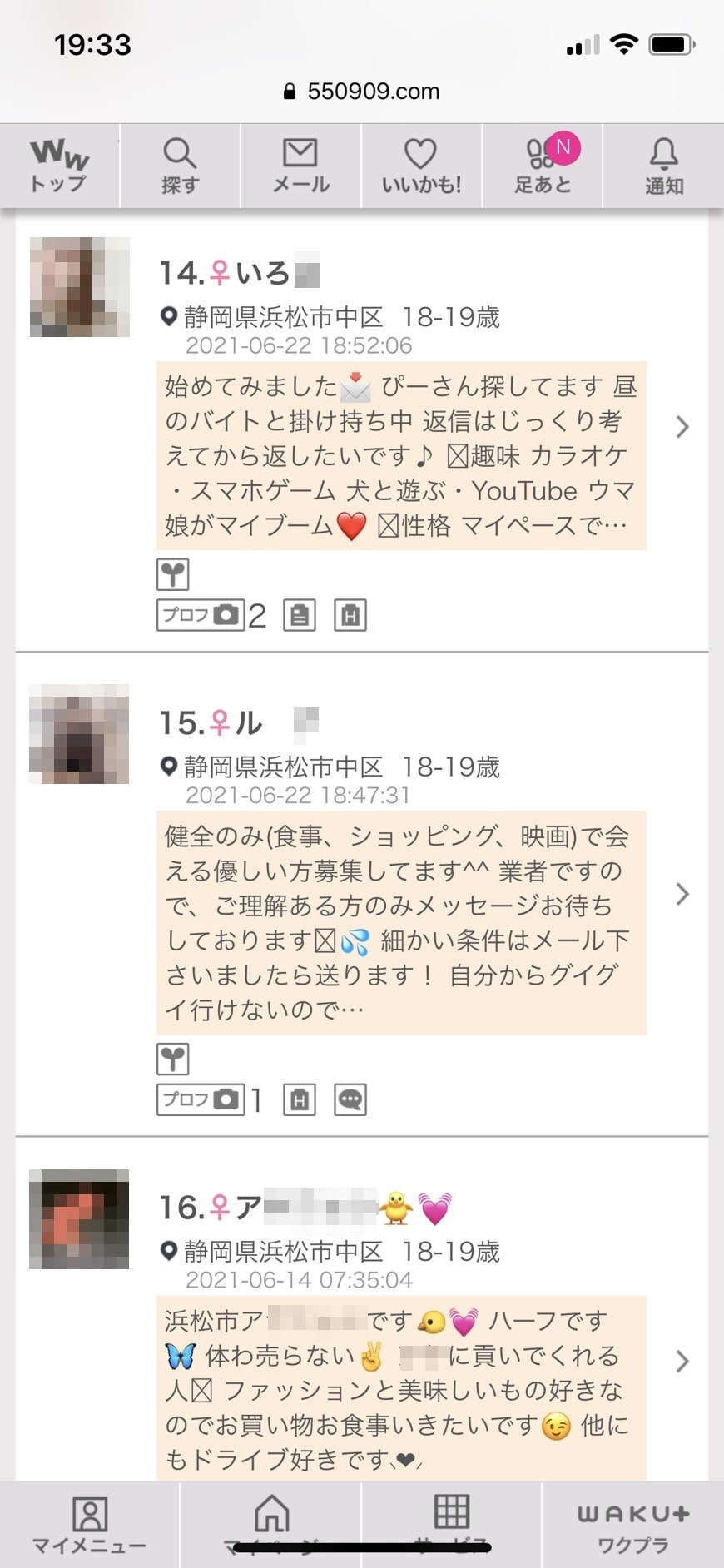
Task: Open post 16 starting with 浜松市ア
Action: click(401, 1386)
